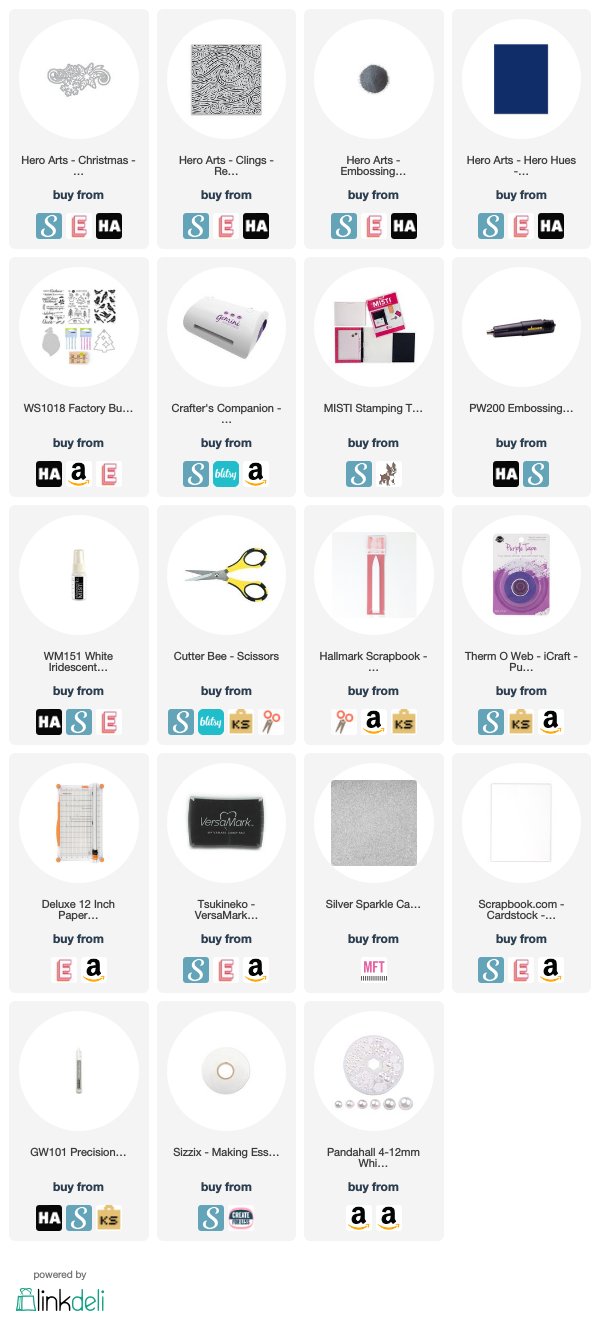Image resolution: width=600 pixels, height=1321 pixels.
Task: Tap the HA store icon under Hero Arts Embossing
Action: coord(404,226)
